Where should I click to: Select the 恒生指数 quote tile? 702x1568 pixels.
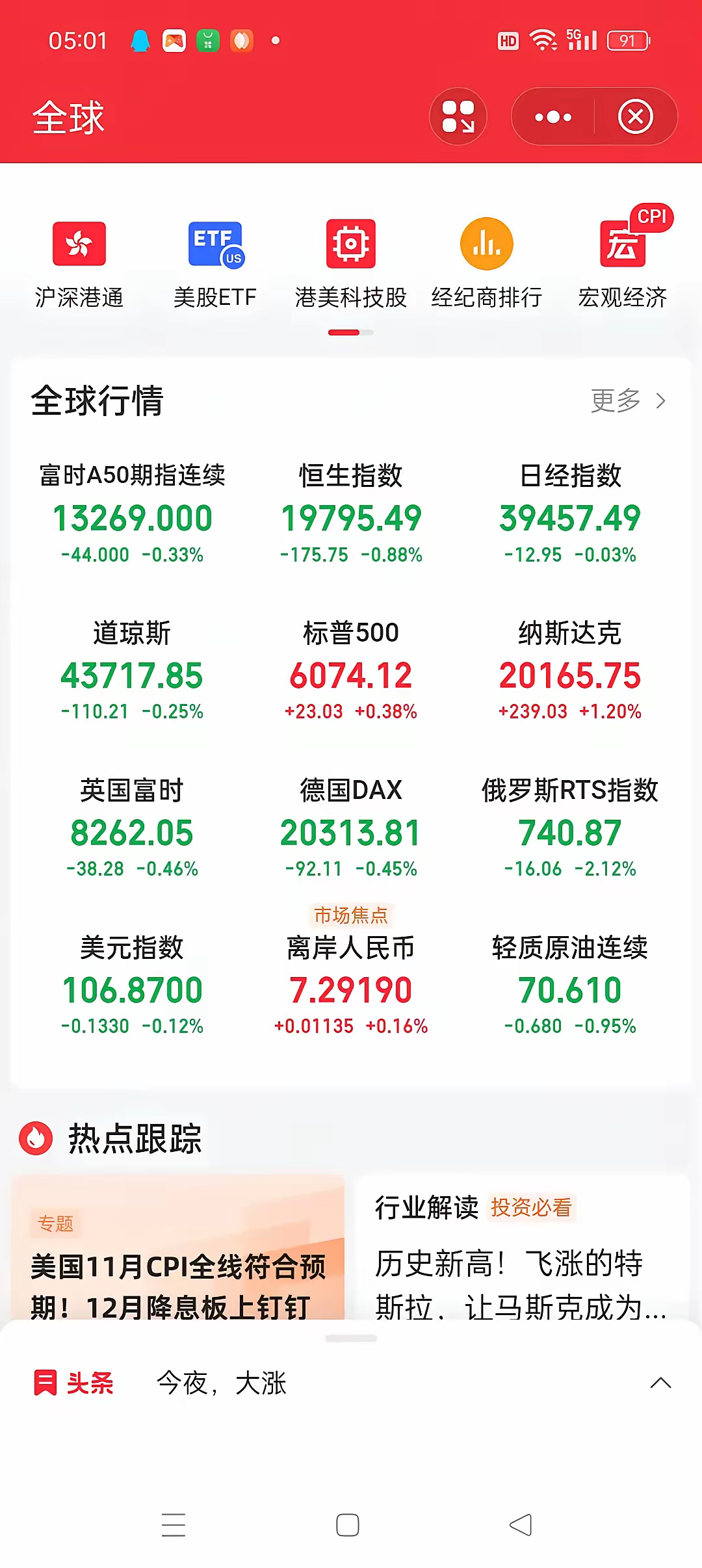pyautogui.click(x=351, y=514)
